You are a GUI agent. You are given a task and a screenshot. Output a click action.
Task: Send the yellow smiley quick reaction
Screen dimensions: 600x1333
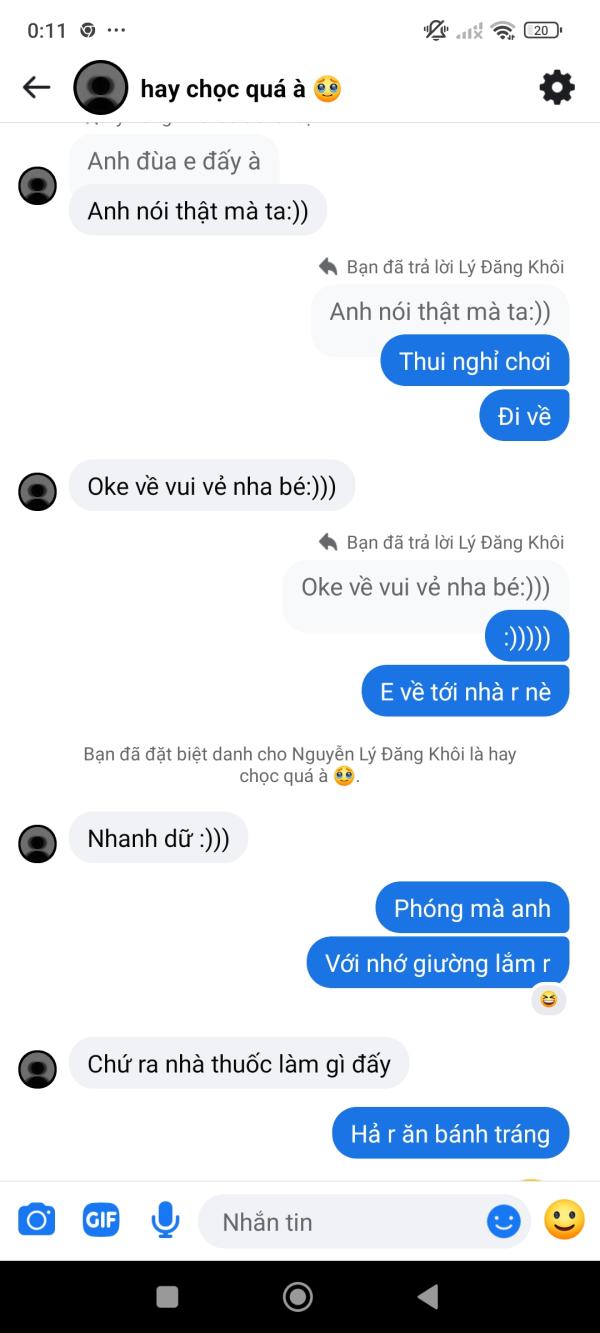point(564,1220)
